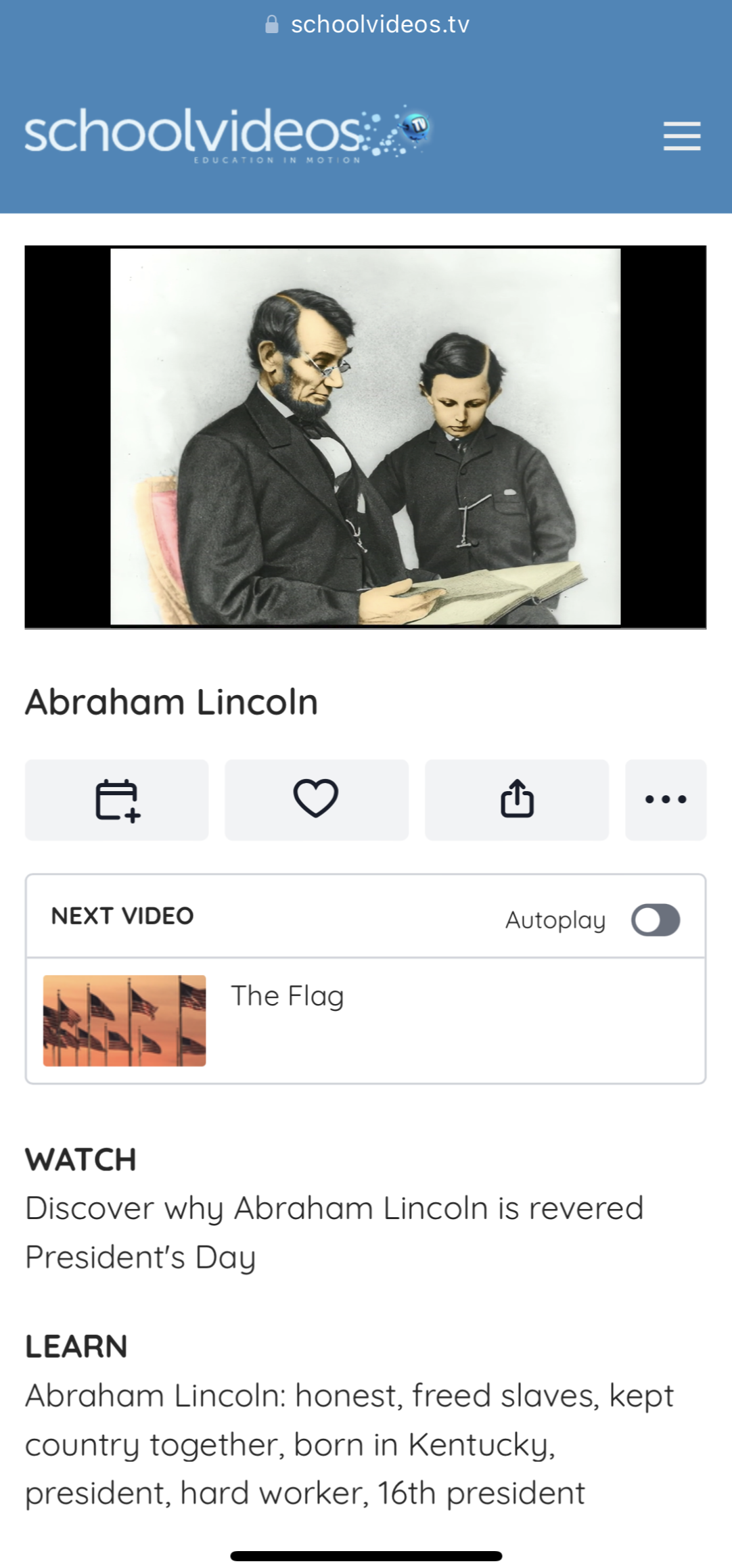
Task: Add video to calendar schedule
Action: 117,800
